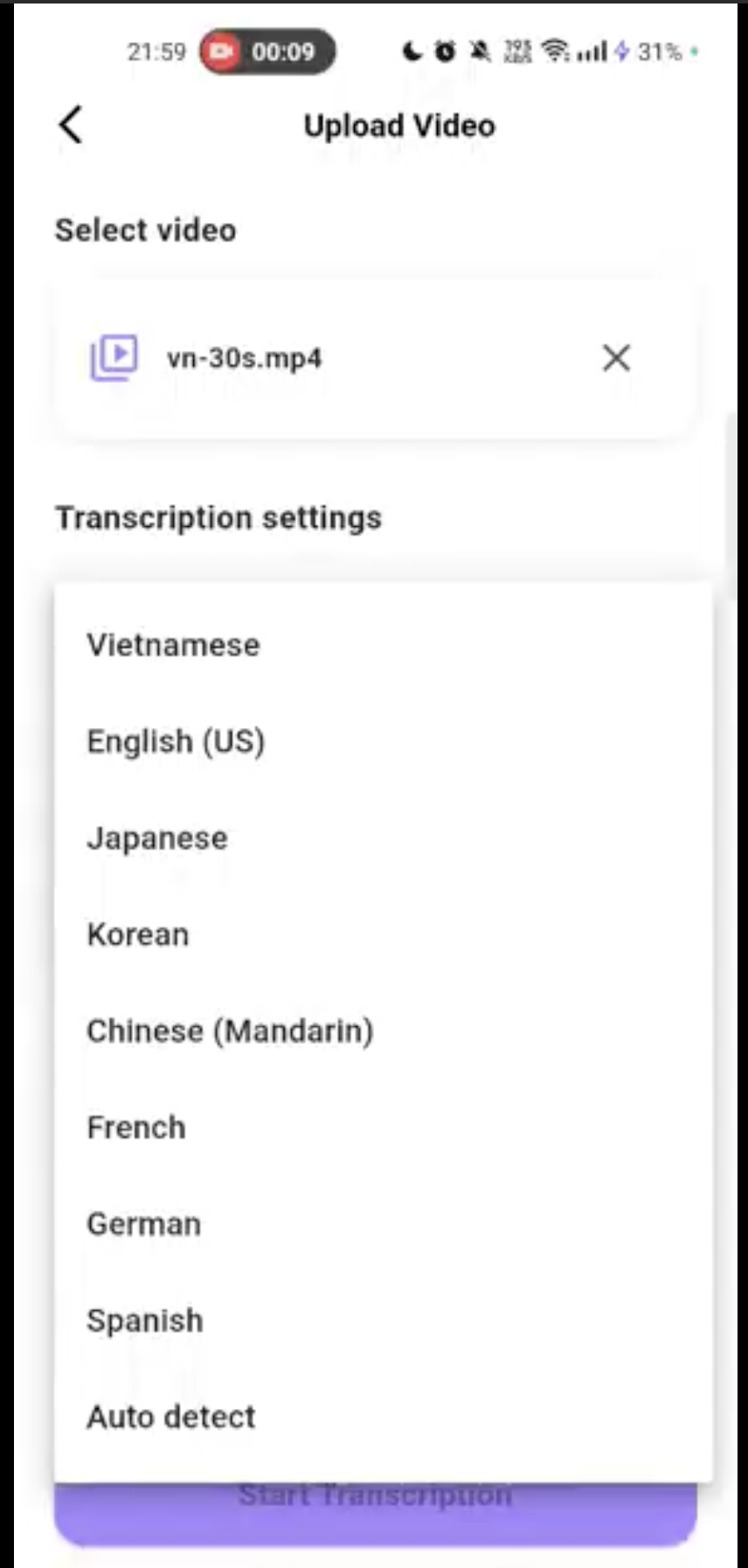The height and width of the screenshot is (1568, 748).
Task: Pick Japanese language option
Action: click(157, 838)
